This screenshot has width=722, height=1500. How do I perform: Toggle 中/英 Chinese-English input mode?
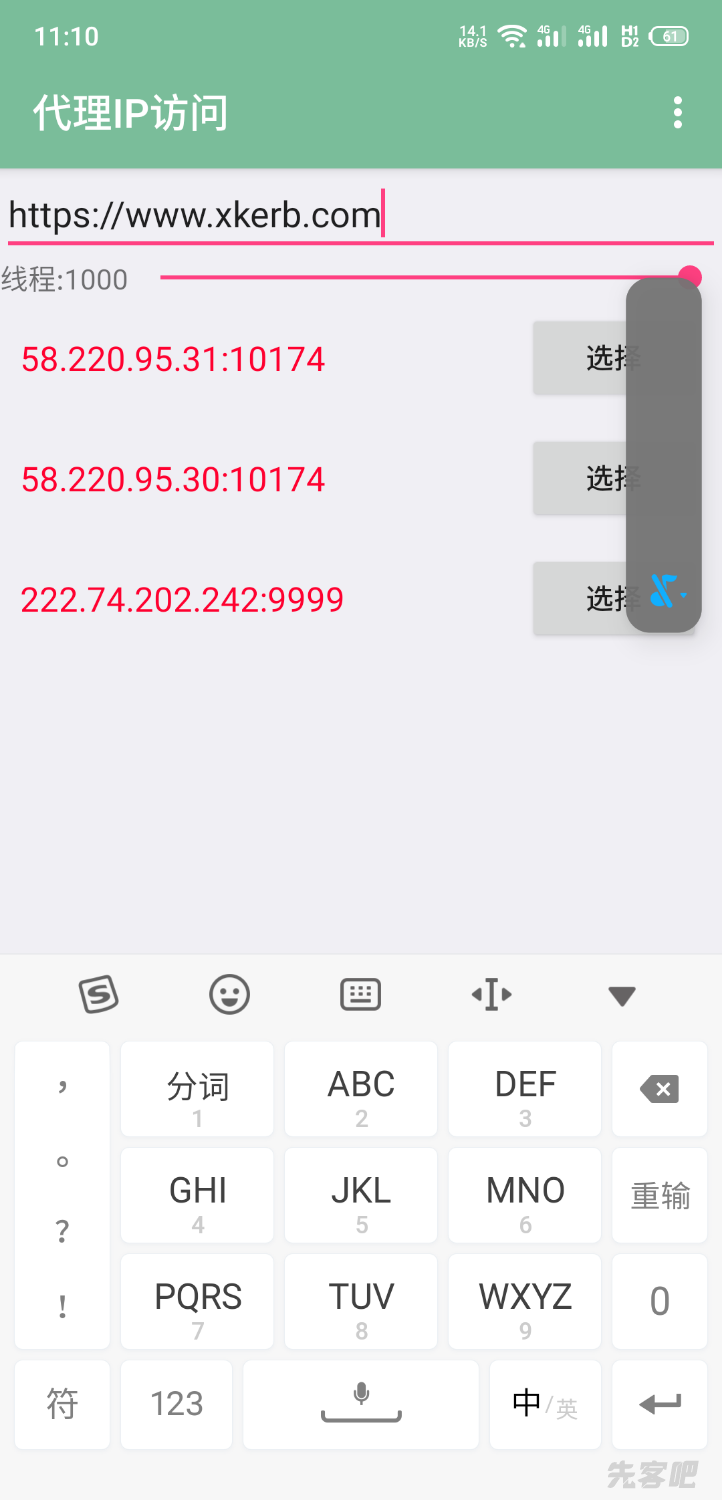[x=545, y=1404]
